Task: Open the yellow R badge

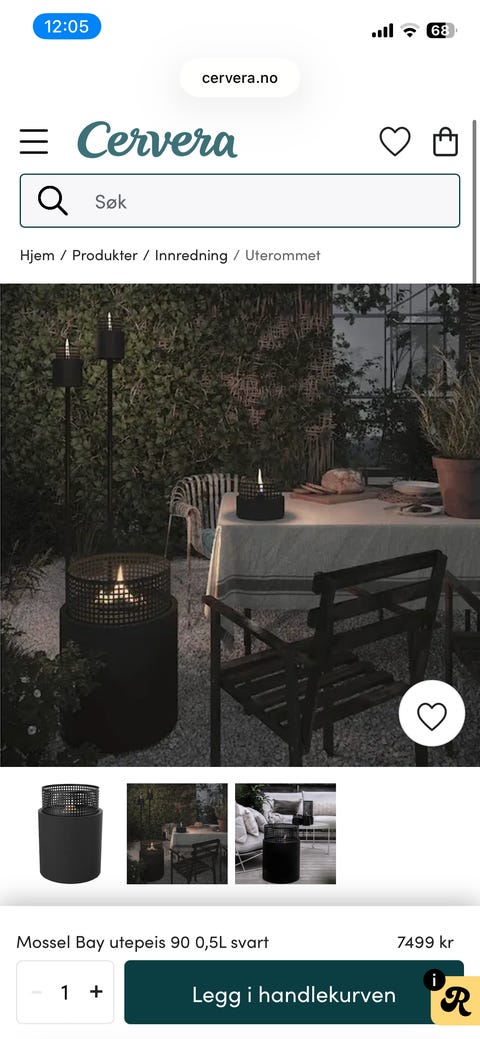Action: (455, 1001)
